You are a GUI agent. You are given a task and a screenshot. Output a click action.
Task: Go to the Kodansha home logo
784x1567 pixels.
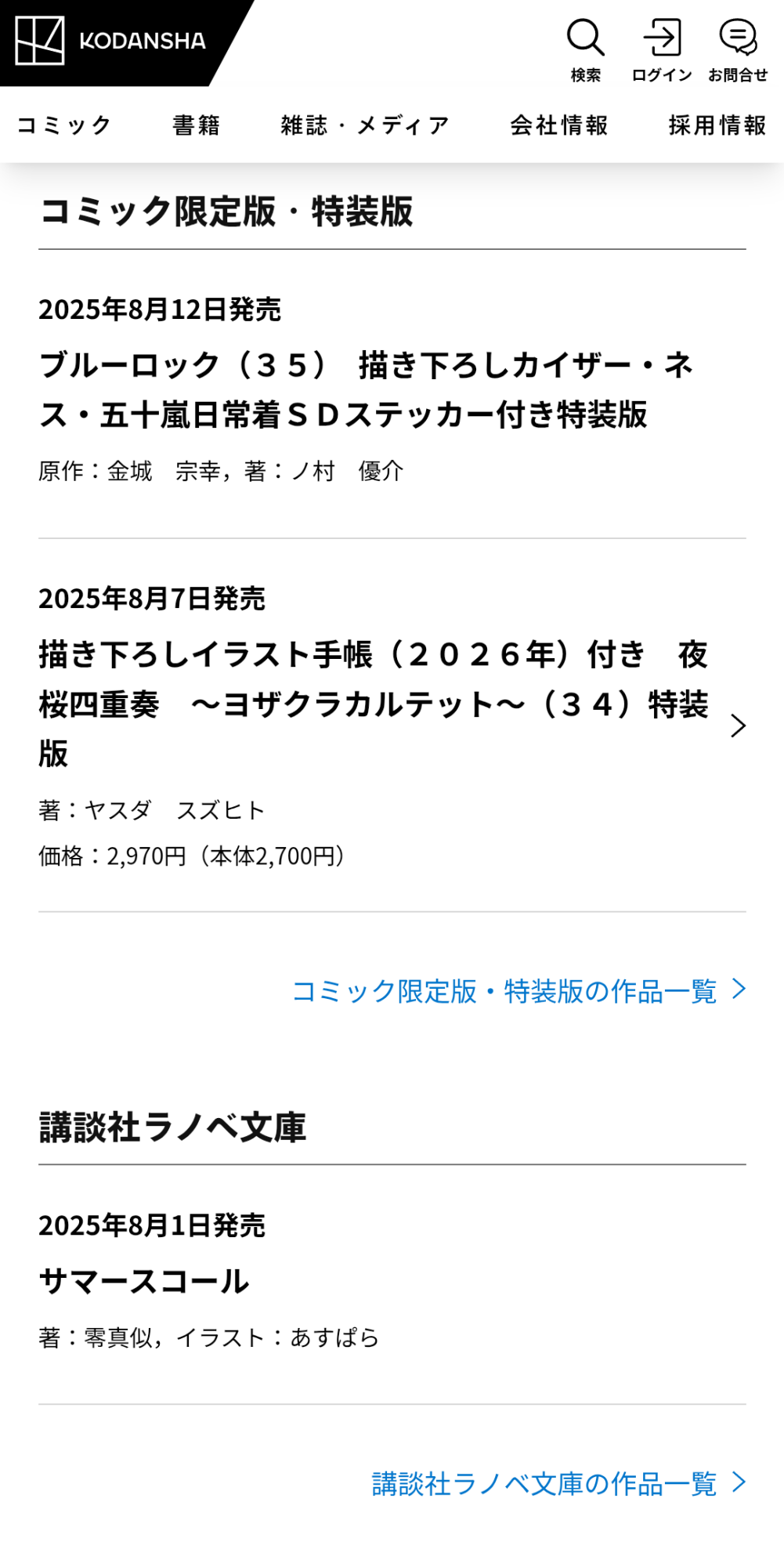[x=111, y=41]
